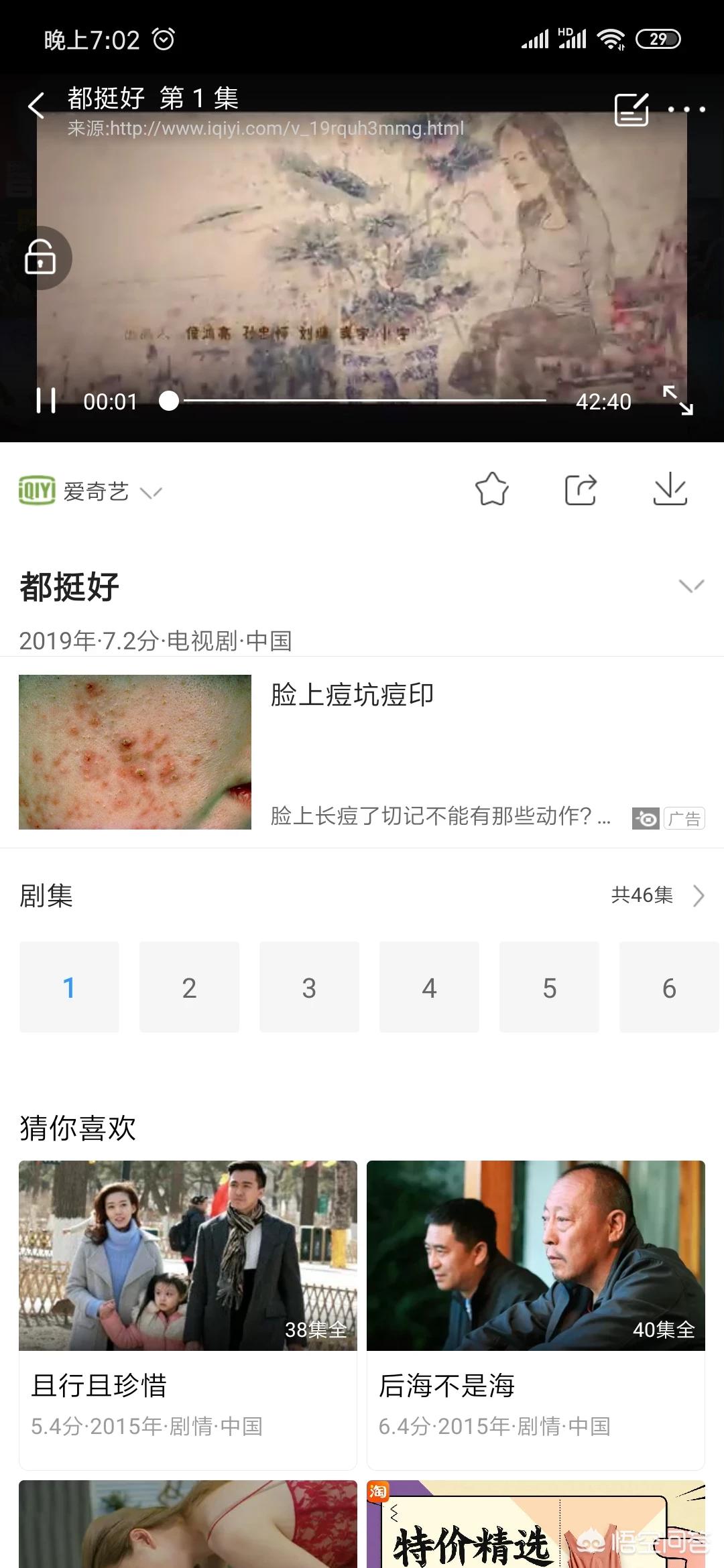Select episode 3
This screenshot has height=1568, width=724.
pos(309,987)
